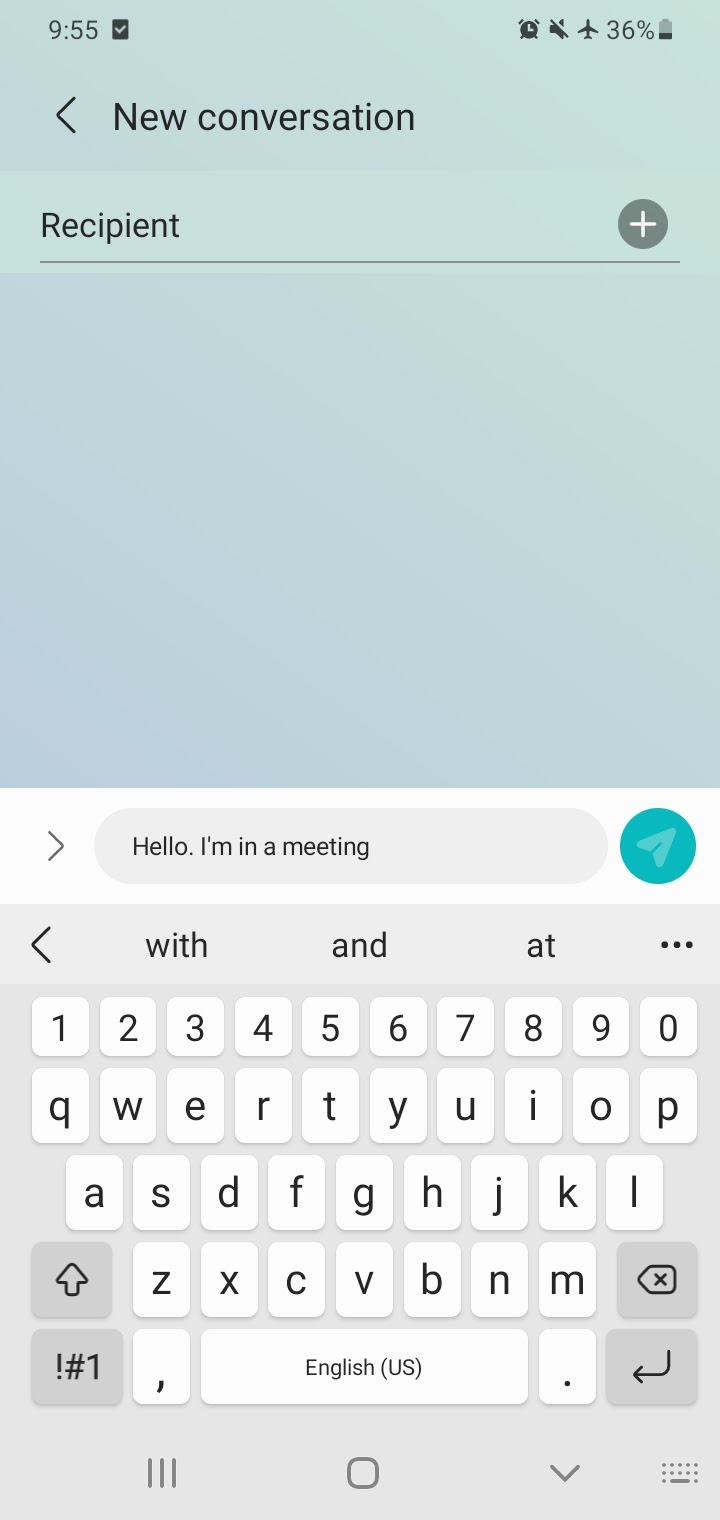Screen dimensions: 720x1520
Task: Go back from New conversation
Action: click(x=66, y=116)
